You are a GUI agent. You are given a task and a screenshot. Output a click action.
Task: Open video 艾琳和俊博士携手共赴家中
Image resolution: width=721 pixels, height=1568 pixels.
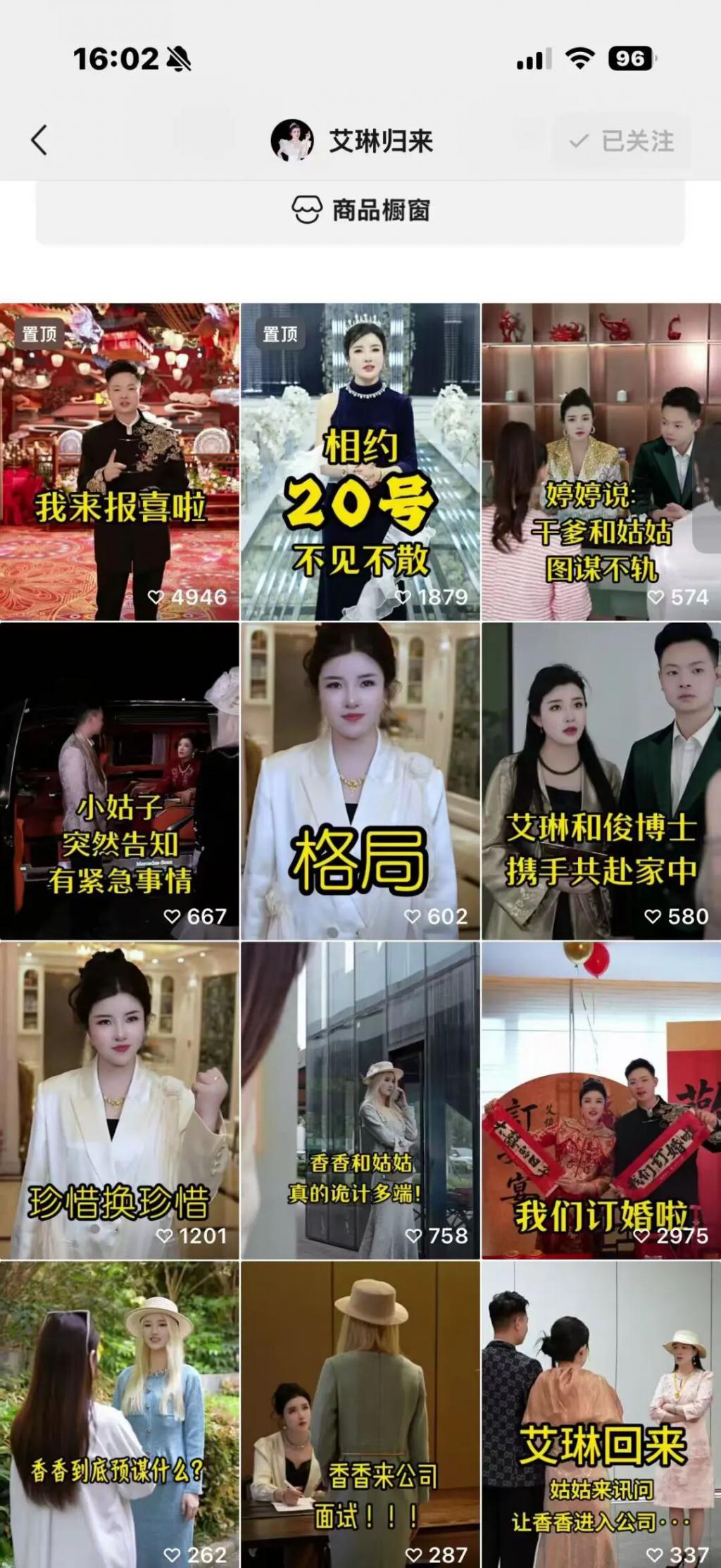tap(601, 781)
